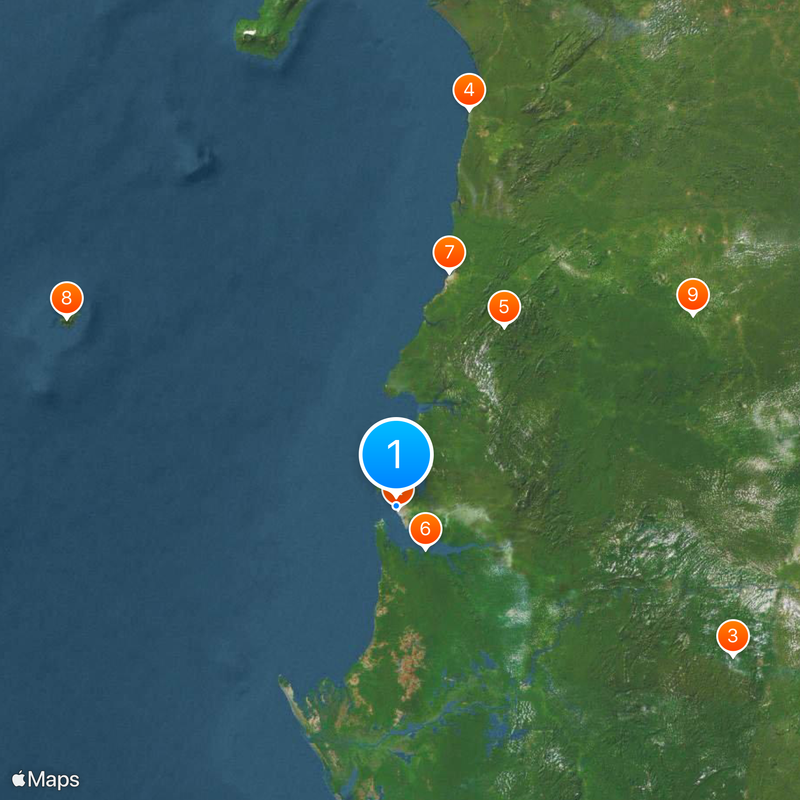Image resolution: width=800 pixels, height=800 pixels.
Task: Select map pin number 4 on the coast
Action: (x=469, y=90)
